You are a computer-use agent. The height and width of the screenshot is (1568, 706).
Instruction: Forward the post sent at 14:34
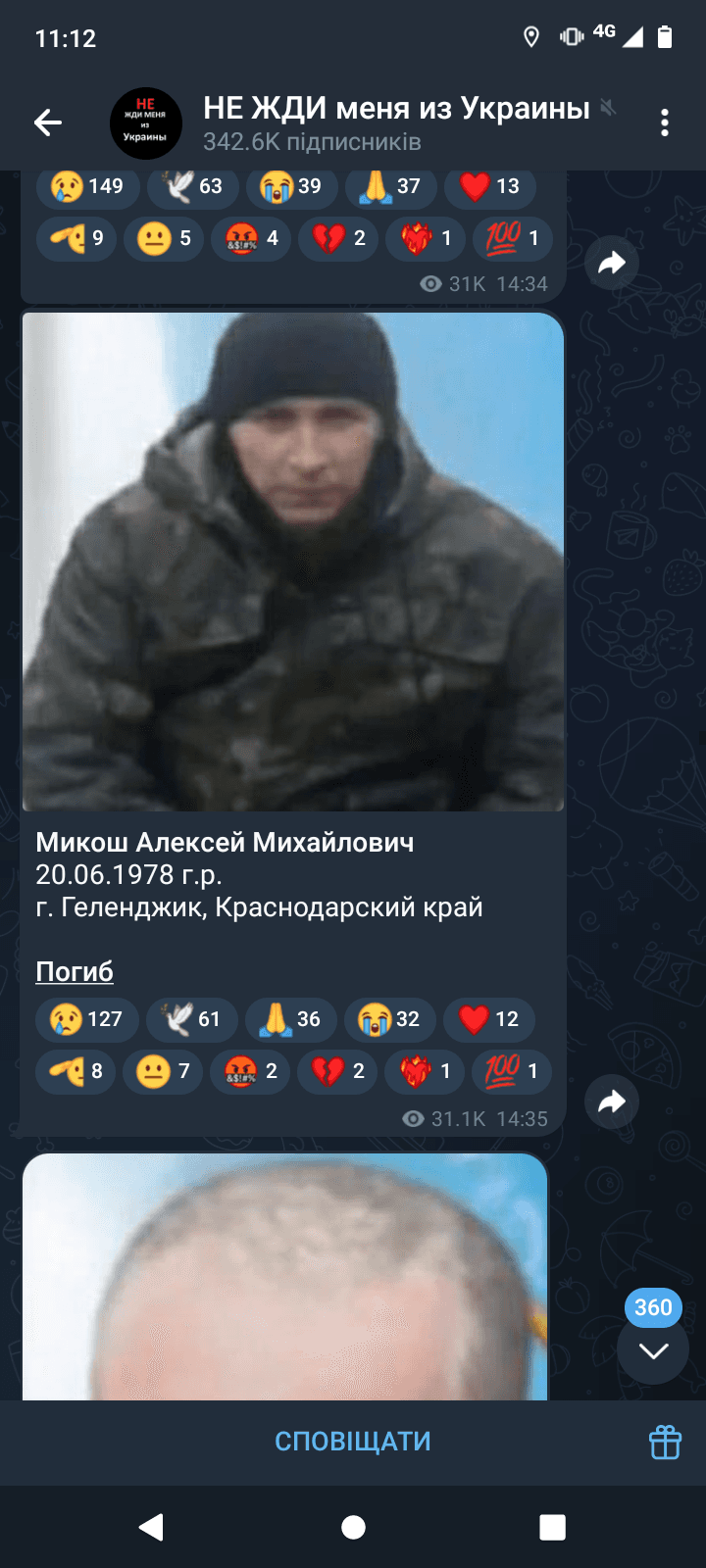click(612, 263)
